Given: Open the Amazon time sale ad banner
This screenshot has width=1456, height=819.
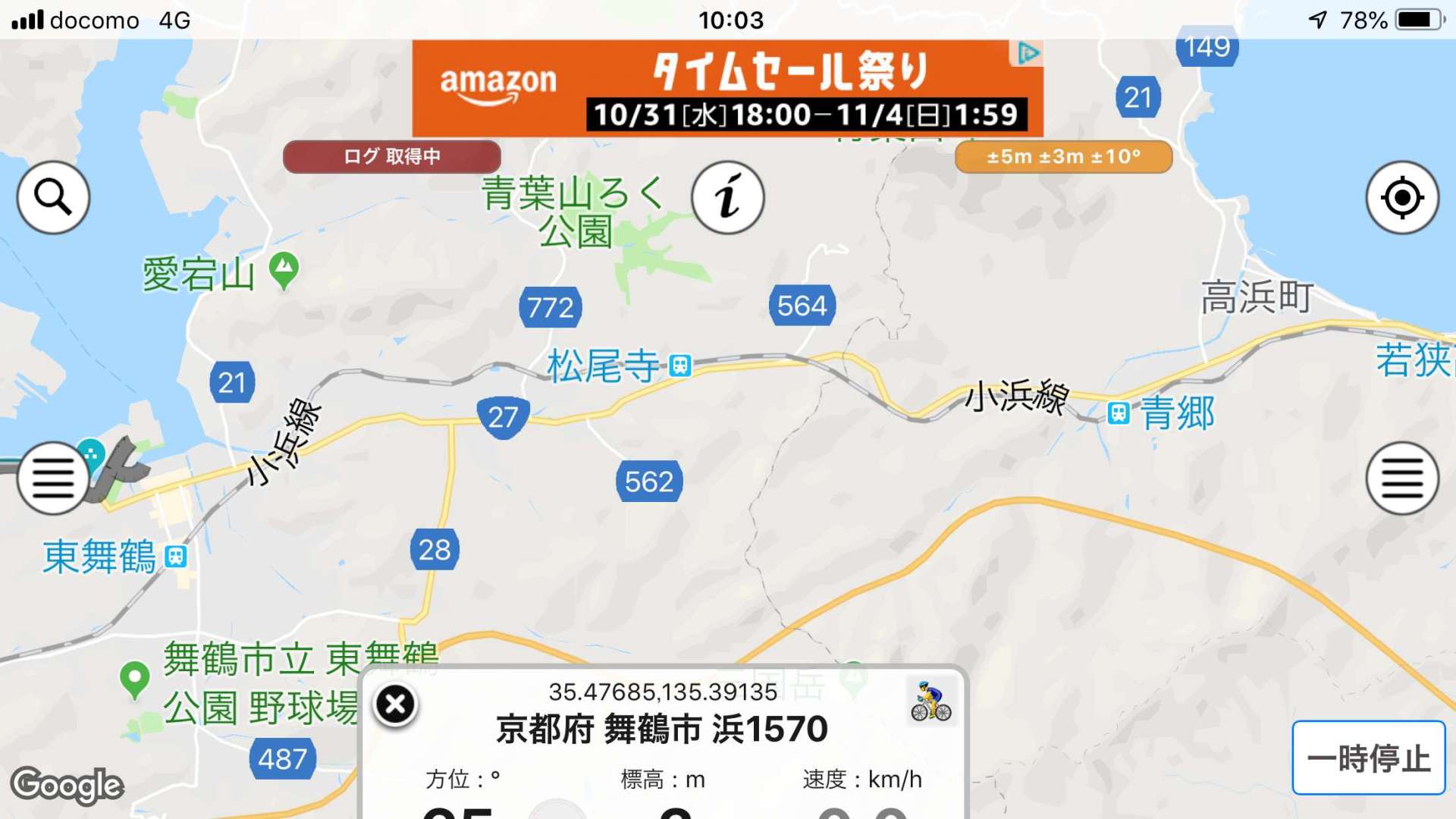Looking at the screenshot, I should (x=726, y=89).
